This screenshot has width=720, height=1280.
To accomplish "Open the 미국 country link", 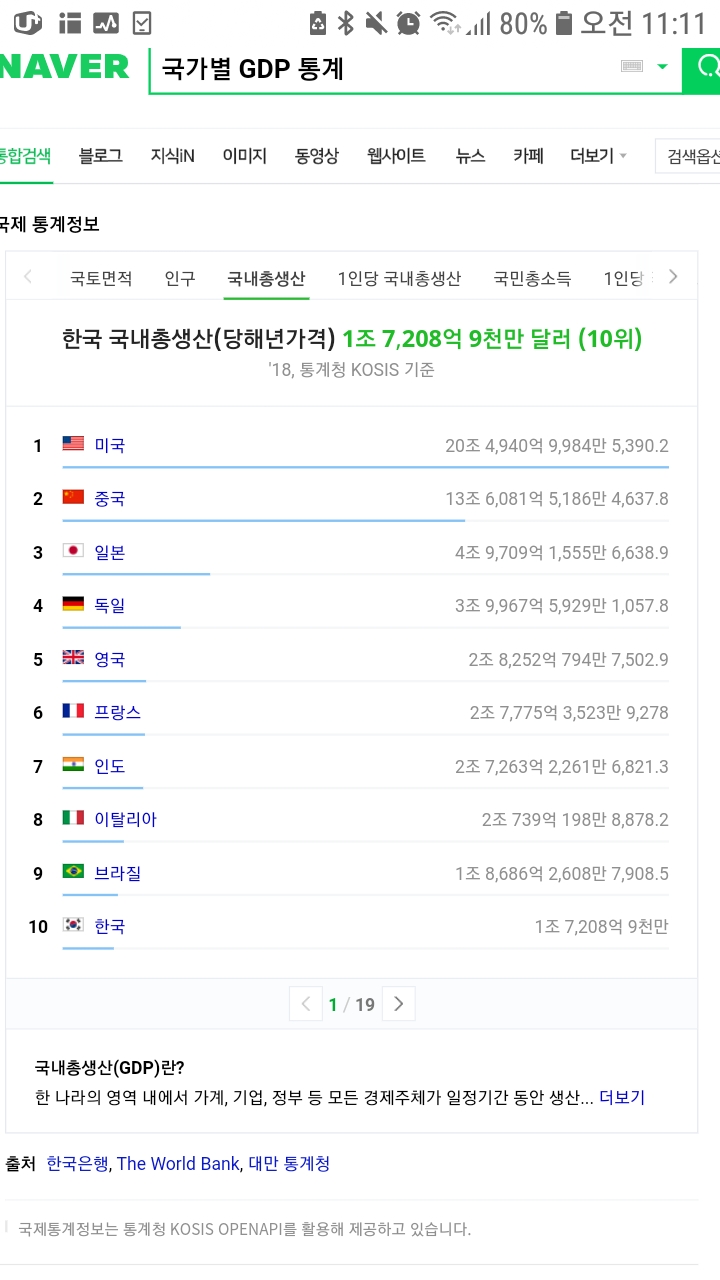I will click(x=110, y=445).
